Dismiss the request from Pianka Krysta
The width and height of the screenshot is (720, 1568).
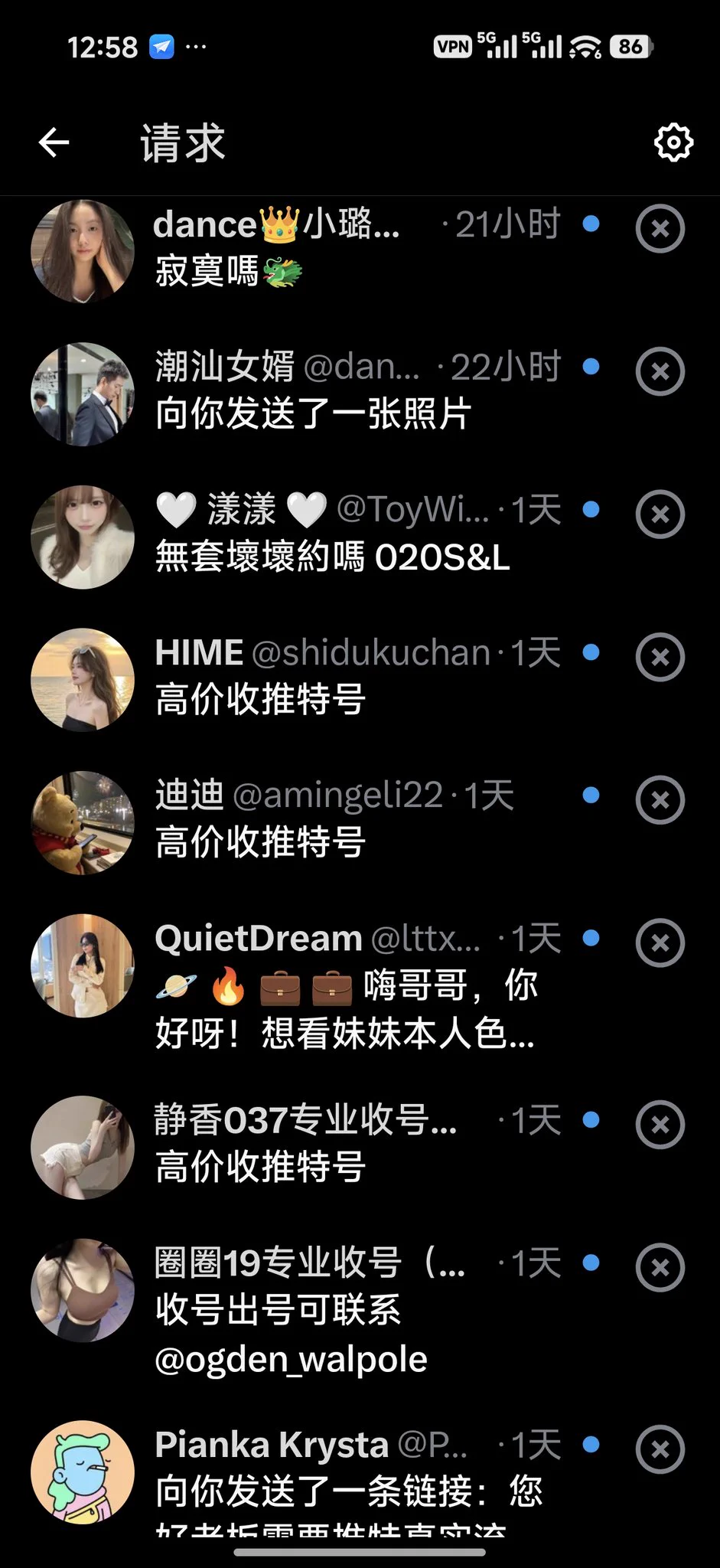pos(660,1448)
